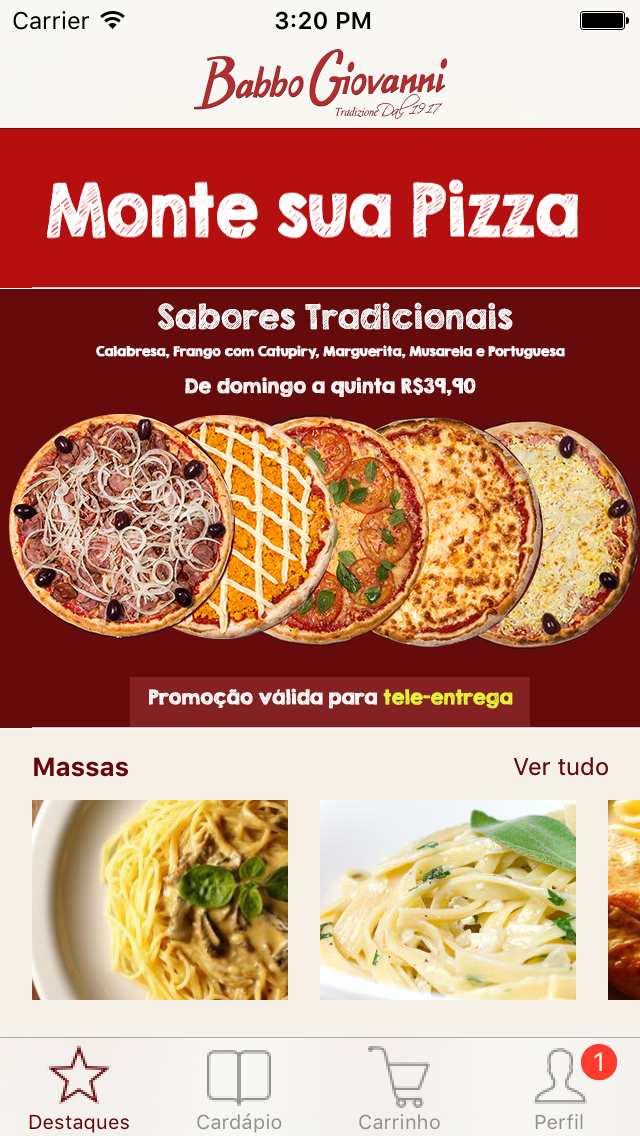
Task: Open the fettuccine with white sauce dish
Action: pos(447,899)
